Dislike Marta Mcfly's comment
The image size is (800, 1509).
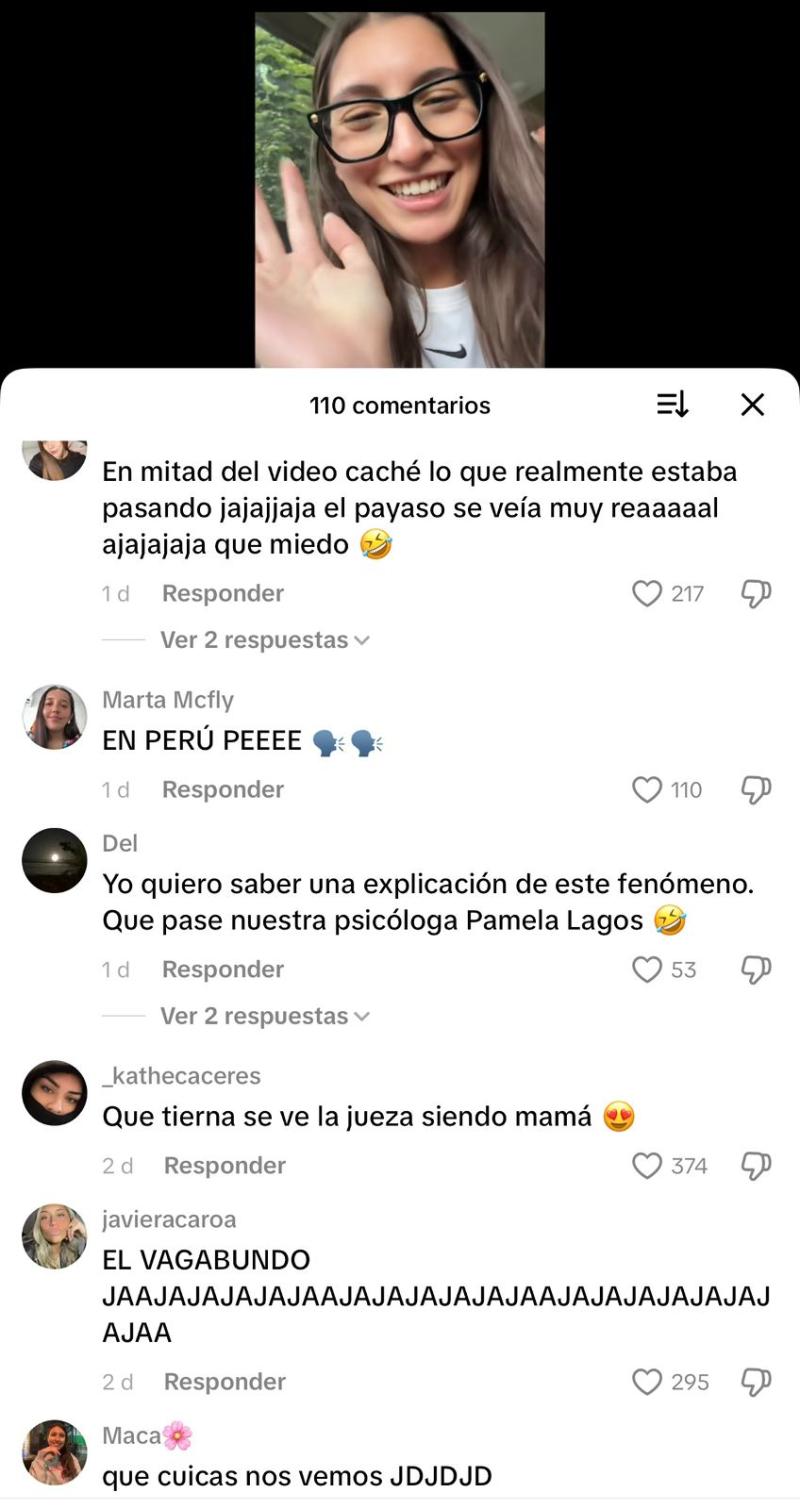[757, 789]
